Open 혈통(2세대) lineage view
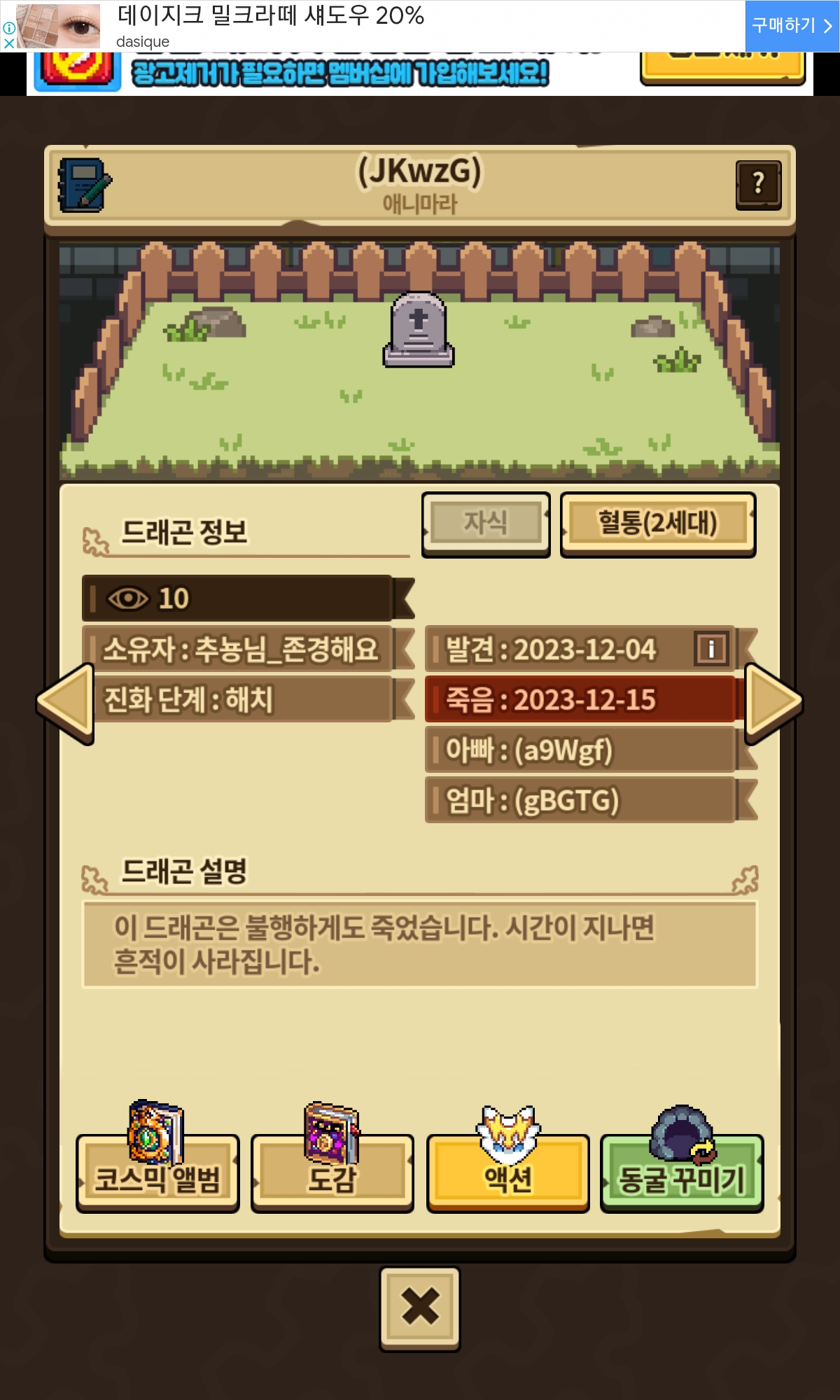 tap(657, 524)
